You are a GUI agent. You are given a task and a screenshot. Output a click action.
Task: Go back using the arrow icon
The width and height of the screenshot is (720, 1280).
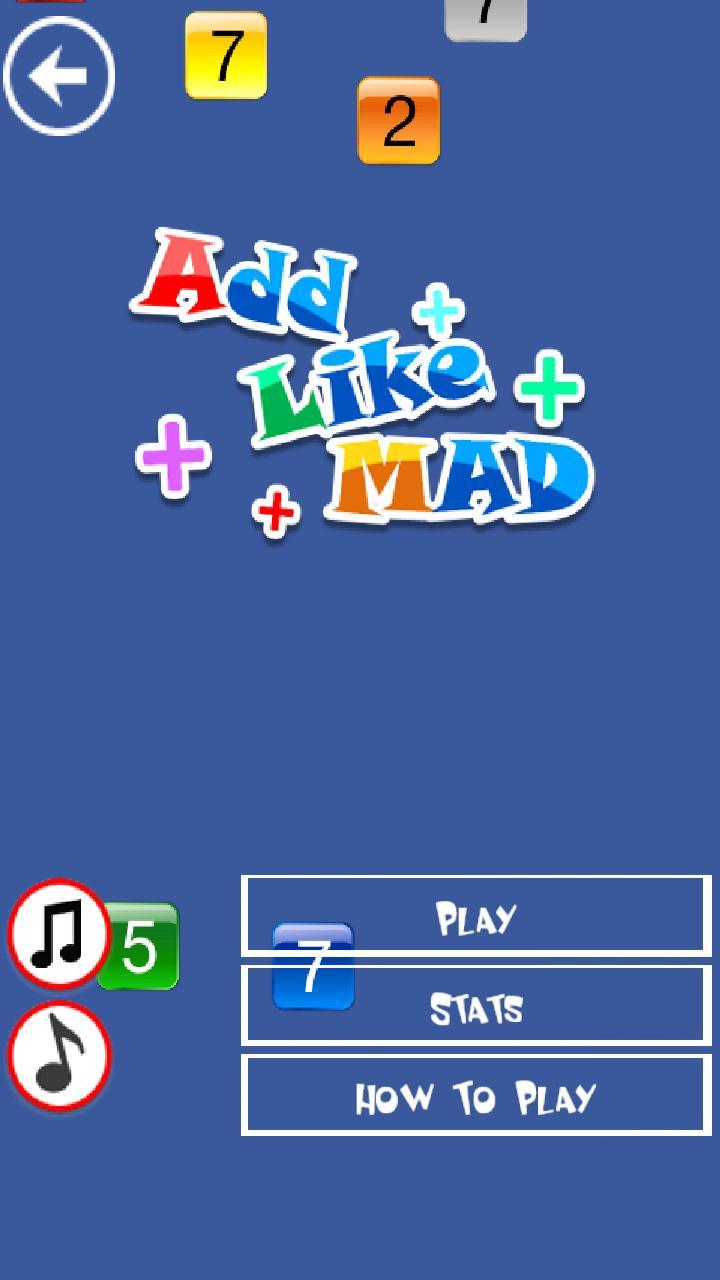[x=59, y=76]
